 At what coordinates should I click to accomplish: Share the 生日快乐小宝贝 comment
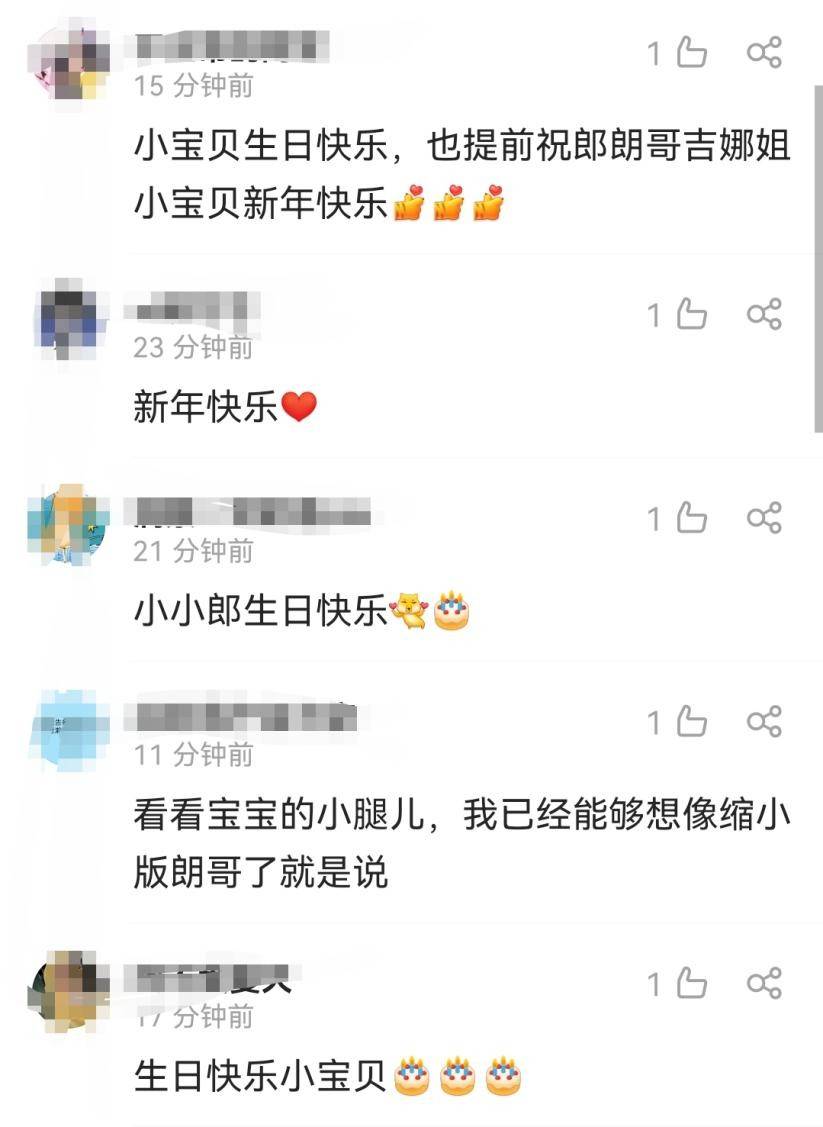tap(764, 984)
